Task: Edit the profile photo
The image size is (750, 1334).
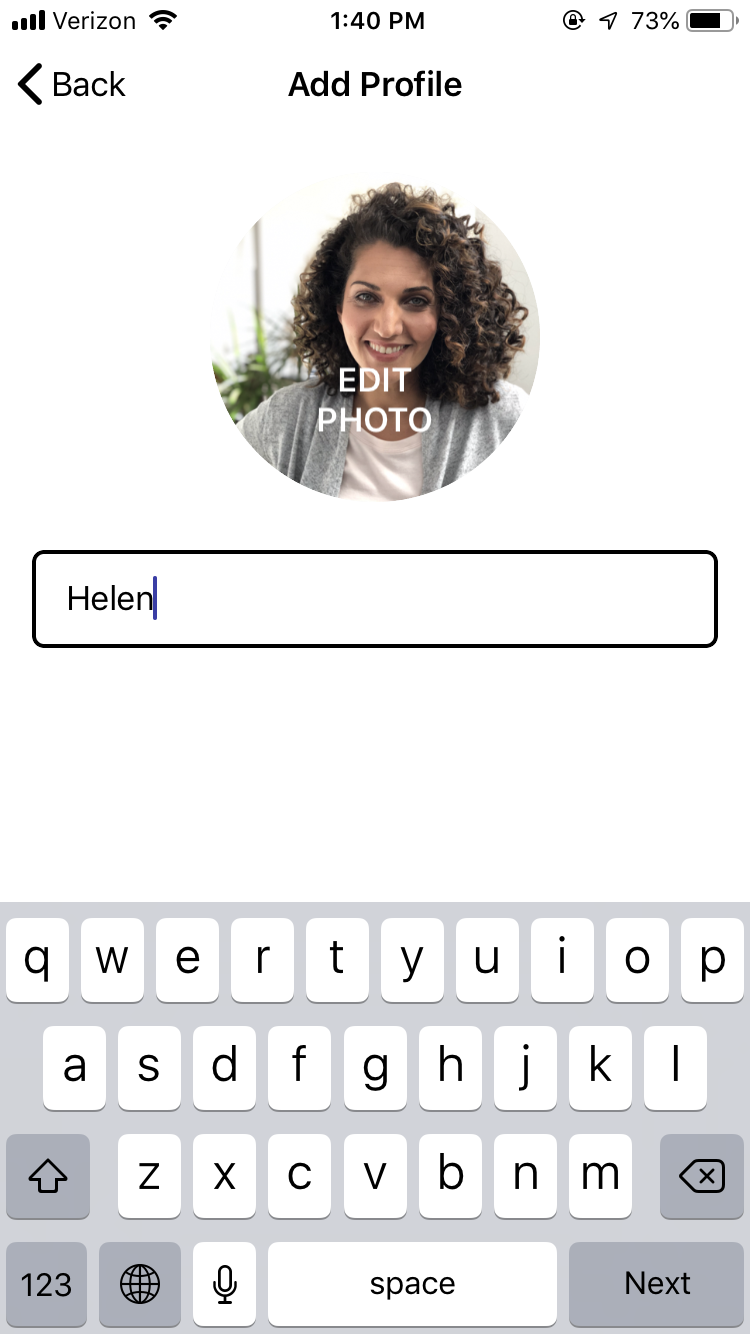Action: tap(375, 339)
